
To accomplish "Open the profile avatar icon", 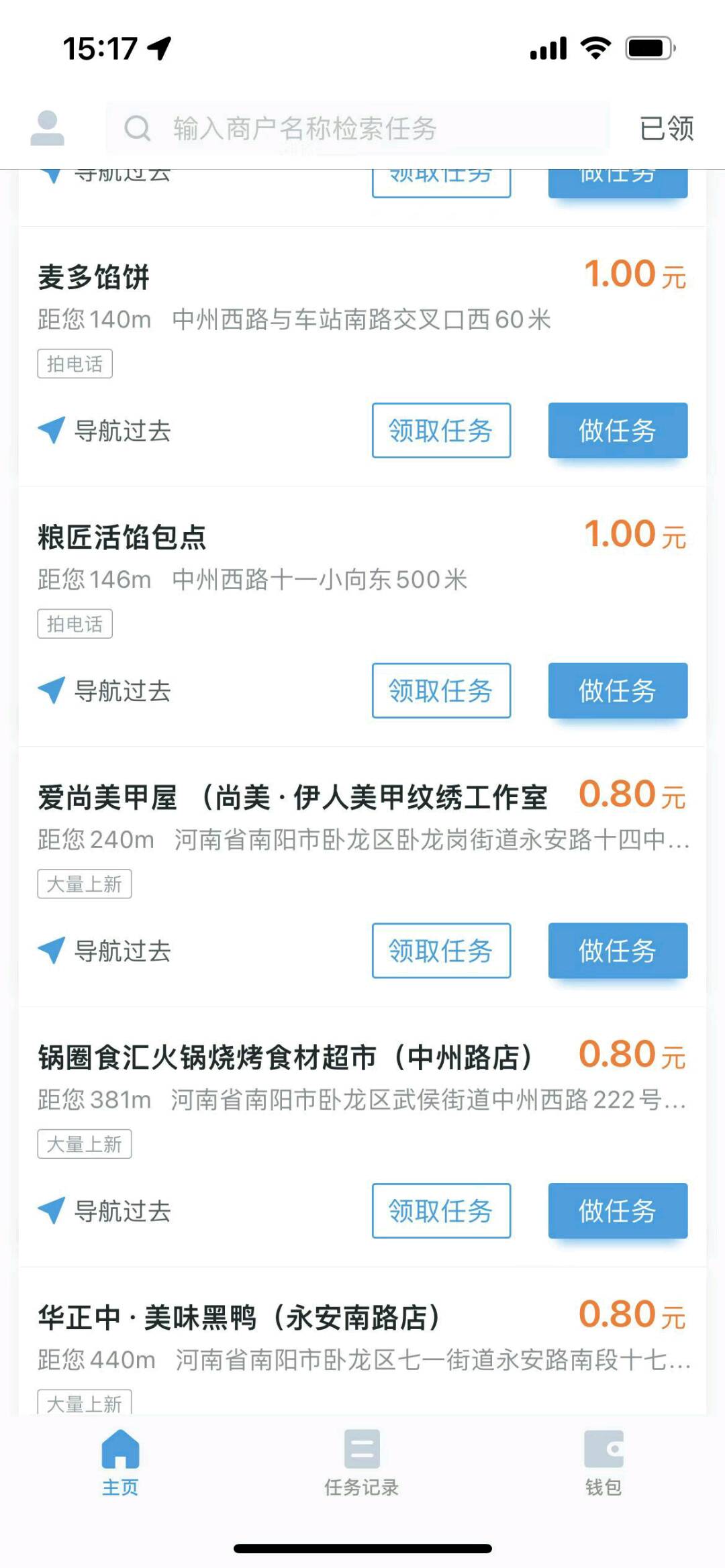I will (47, 128).
